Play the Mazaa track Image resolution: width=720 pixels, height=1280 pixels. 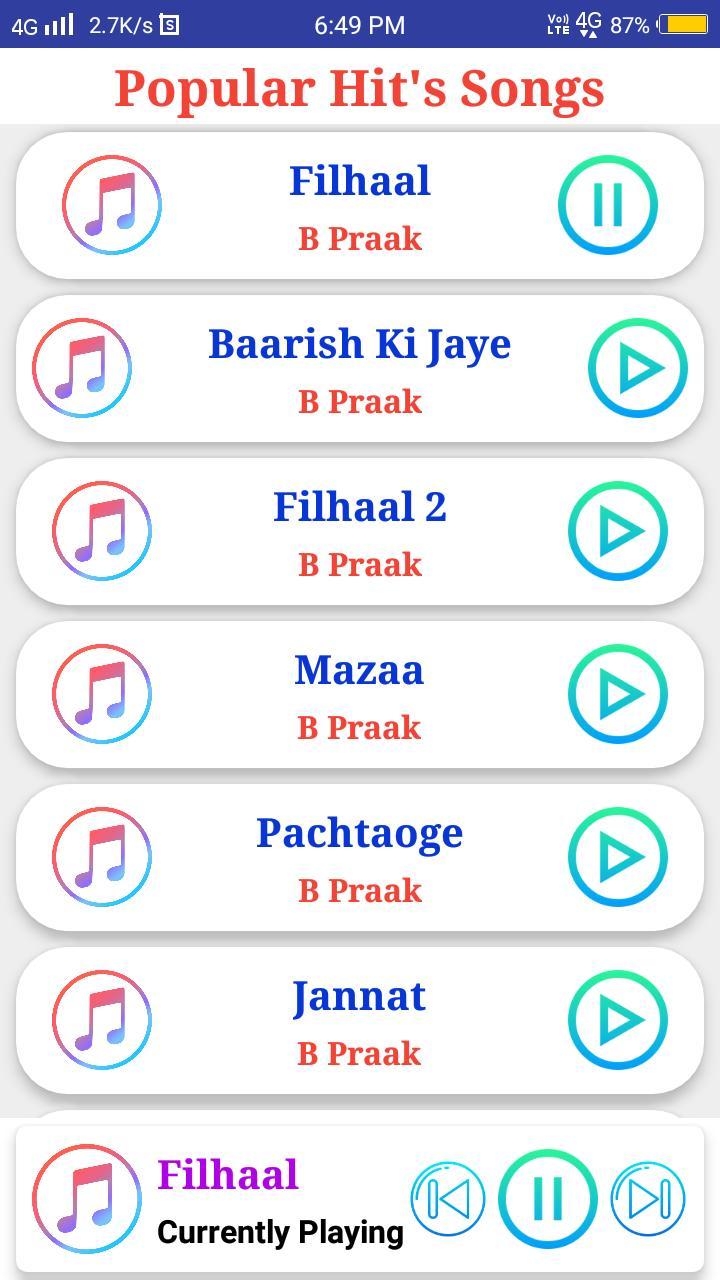[618, 694]
